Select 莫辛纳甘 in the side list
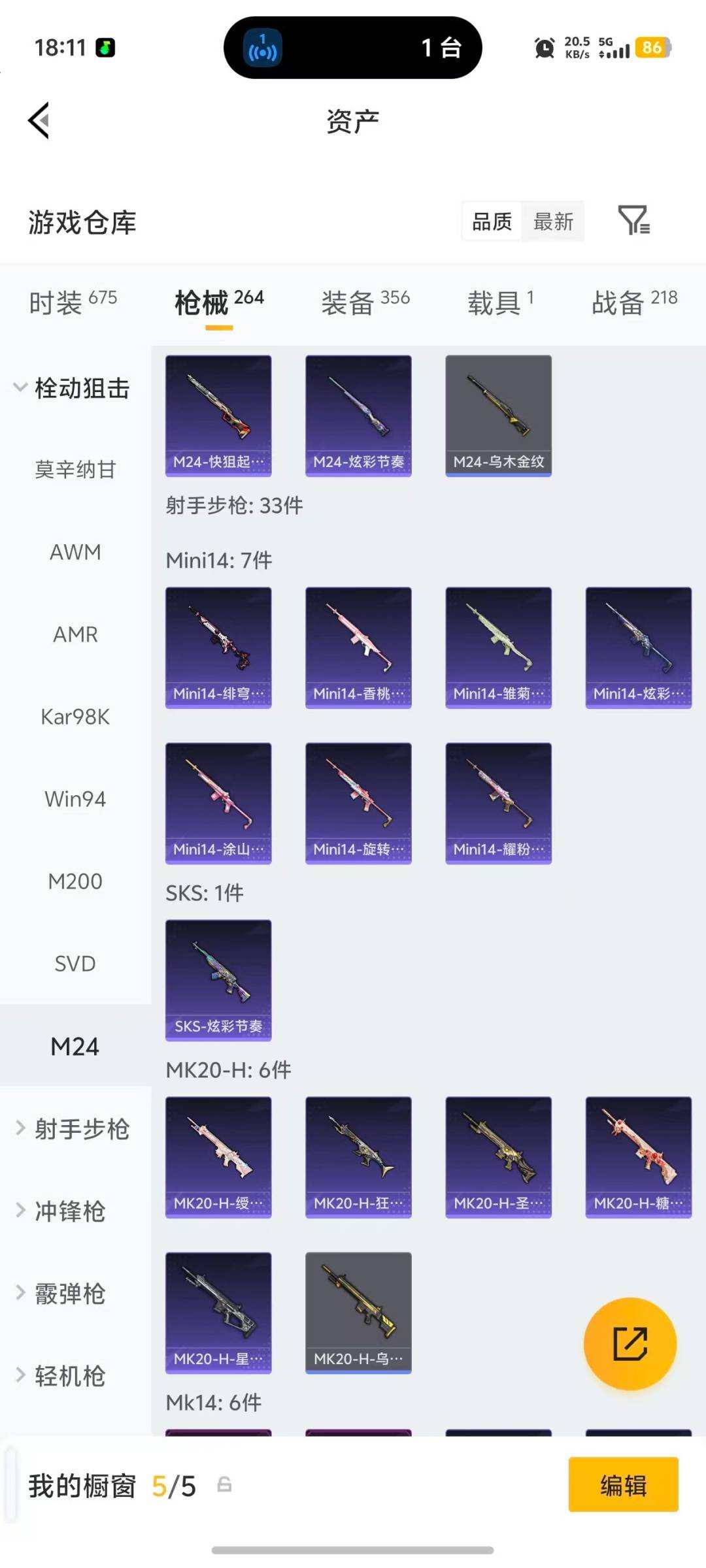Image resolution: width=706 pixels, height=1568 pixels. 75,470
